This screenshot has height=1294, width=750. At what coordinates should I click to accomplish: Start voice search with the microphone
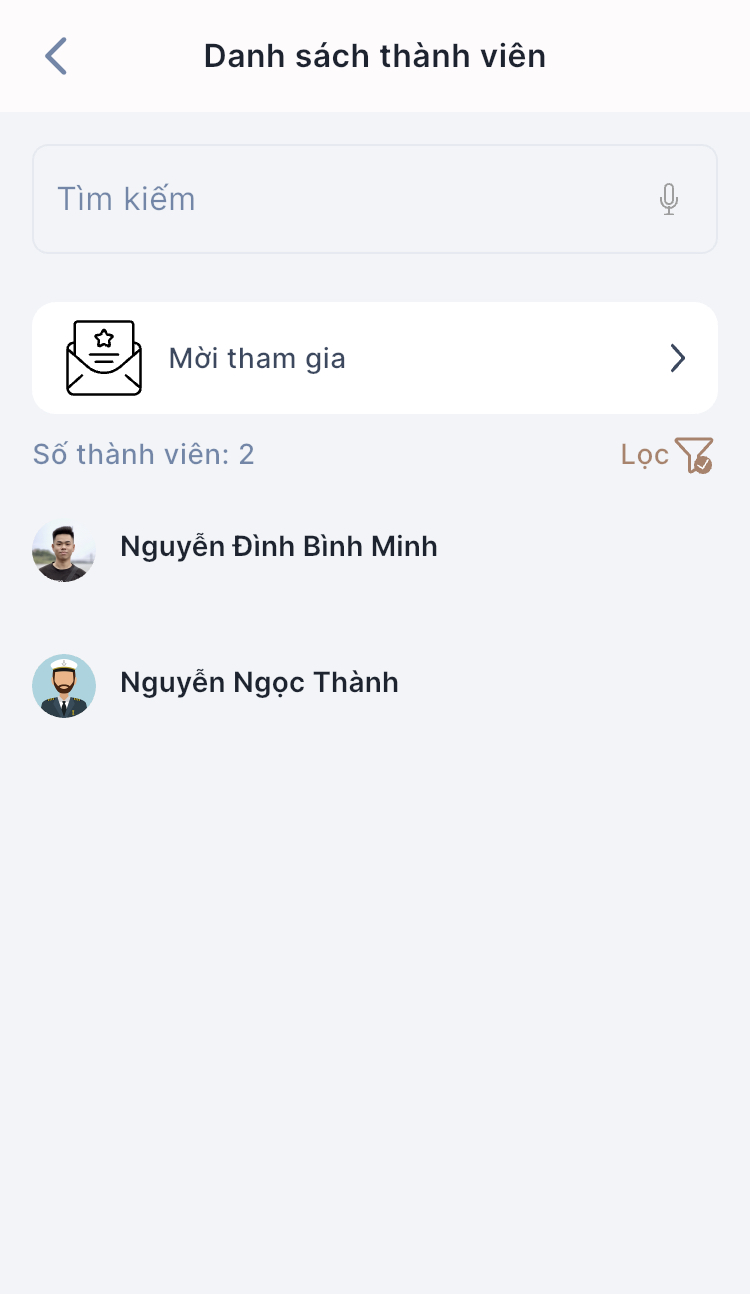pos(669,199)
